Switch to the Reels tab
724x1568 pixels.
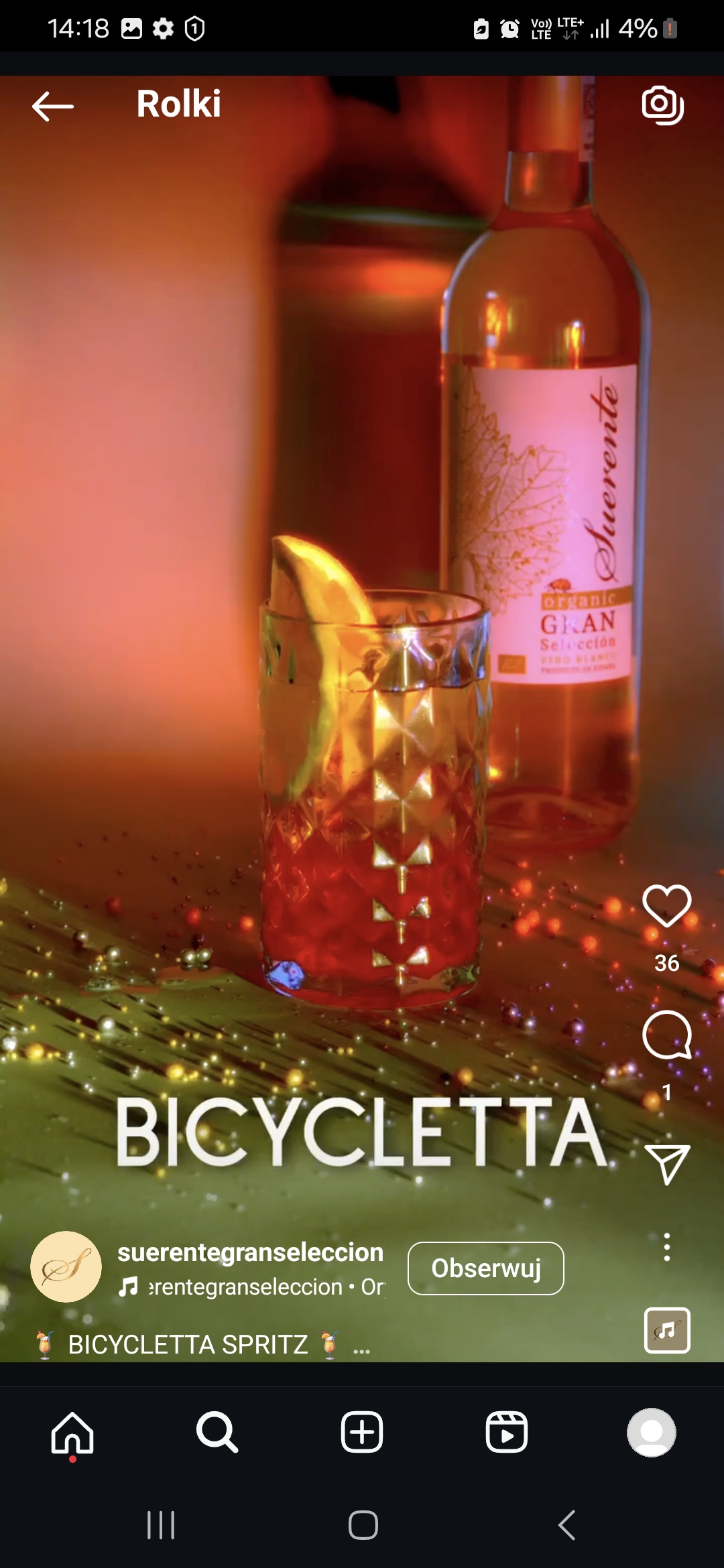[x=507, y=1433]
